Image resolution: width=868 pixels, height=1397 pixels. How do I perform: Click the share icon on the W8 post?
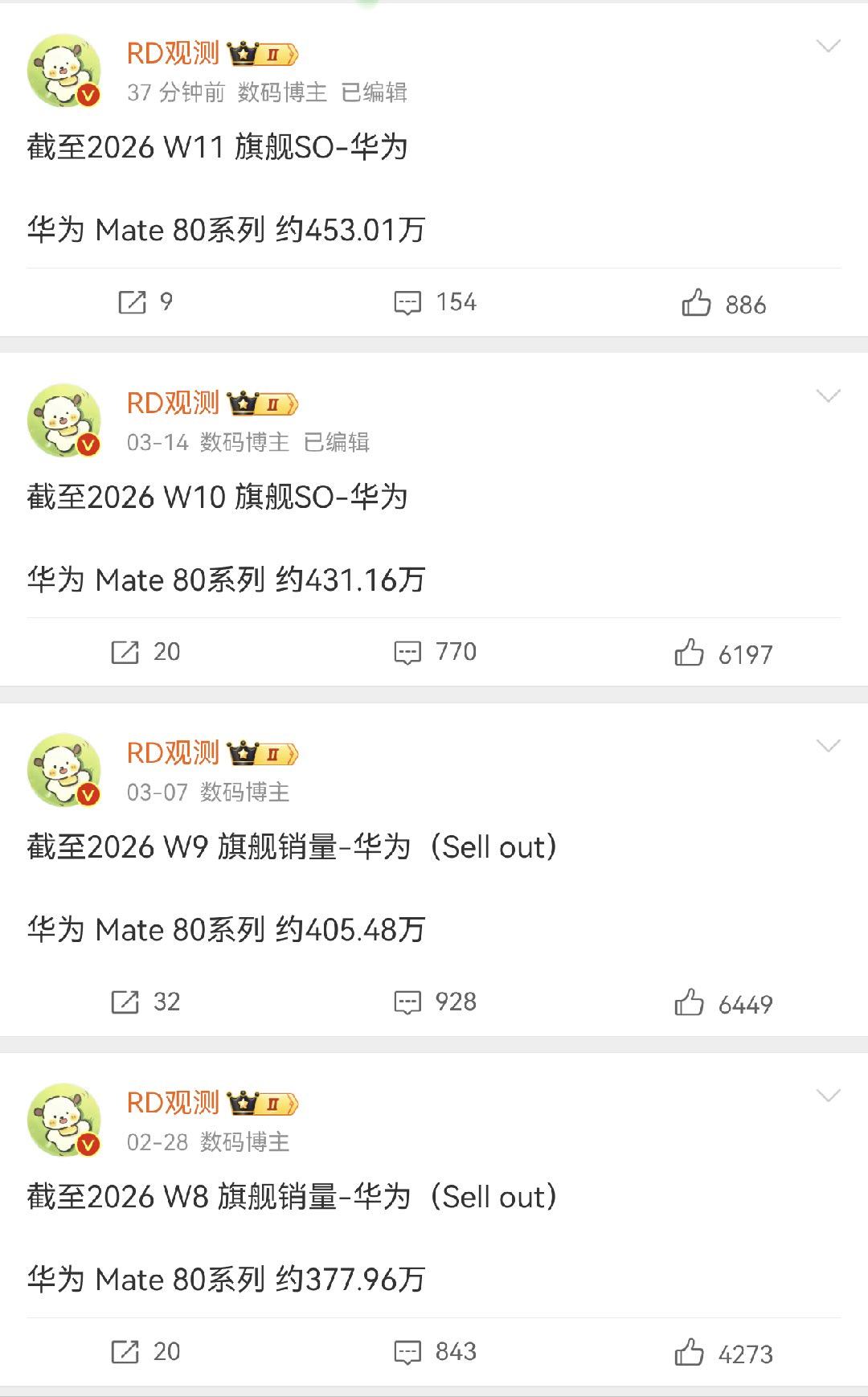[x=125, y=1352]
